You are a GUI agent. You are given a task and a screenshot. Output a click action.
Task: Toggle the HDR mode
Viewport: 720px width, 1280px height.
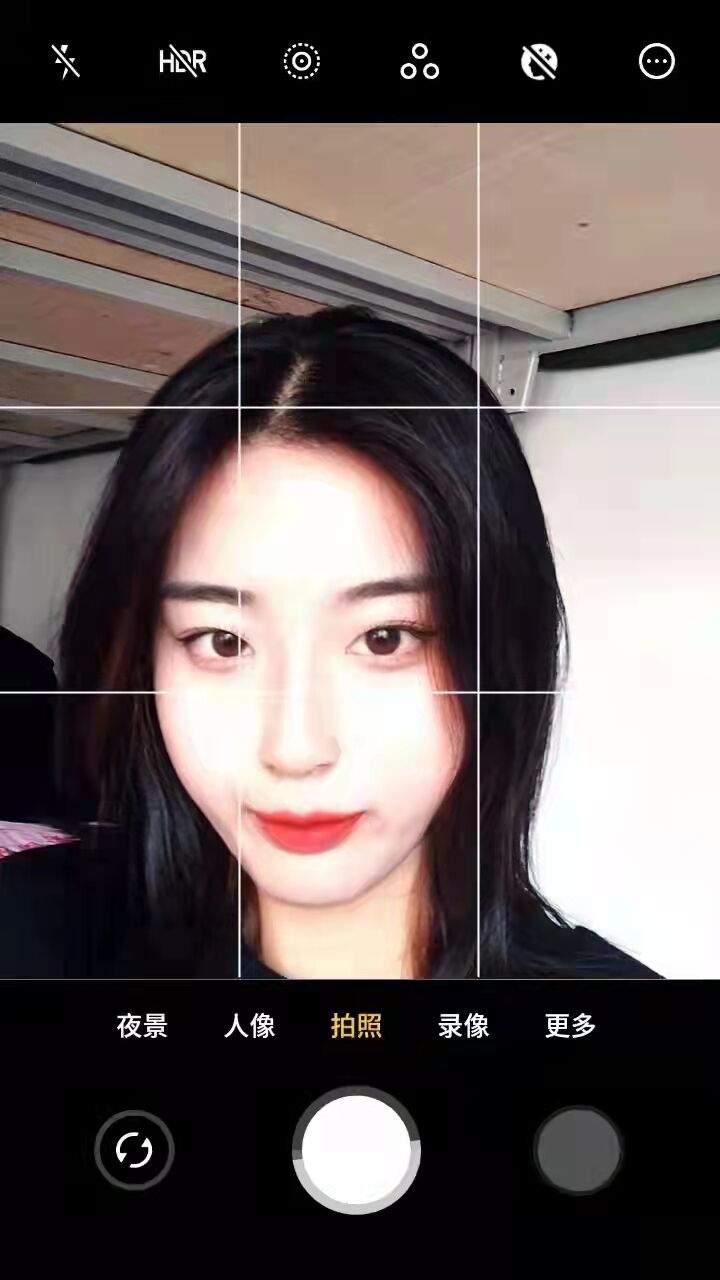(x=183, y=62)
